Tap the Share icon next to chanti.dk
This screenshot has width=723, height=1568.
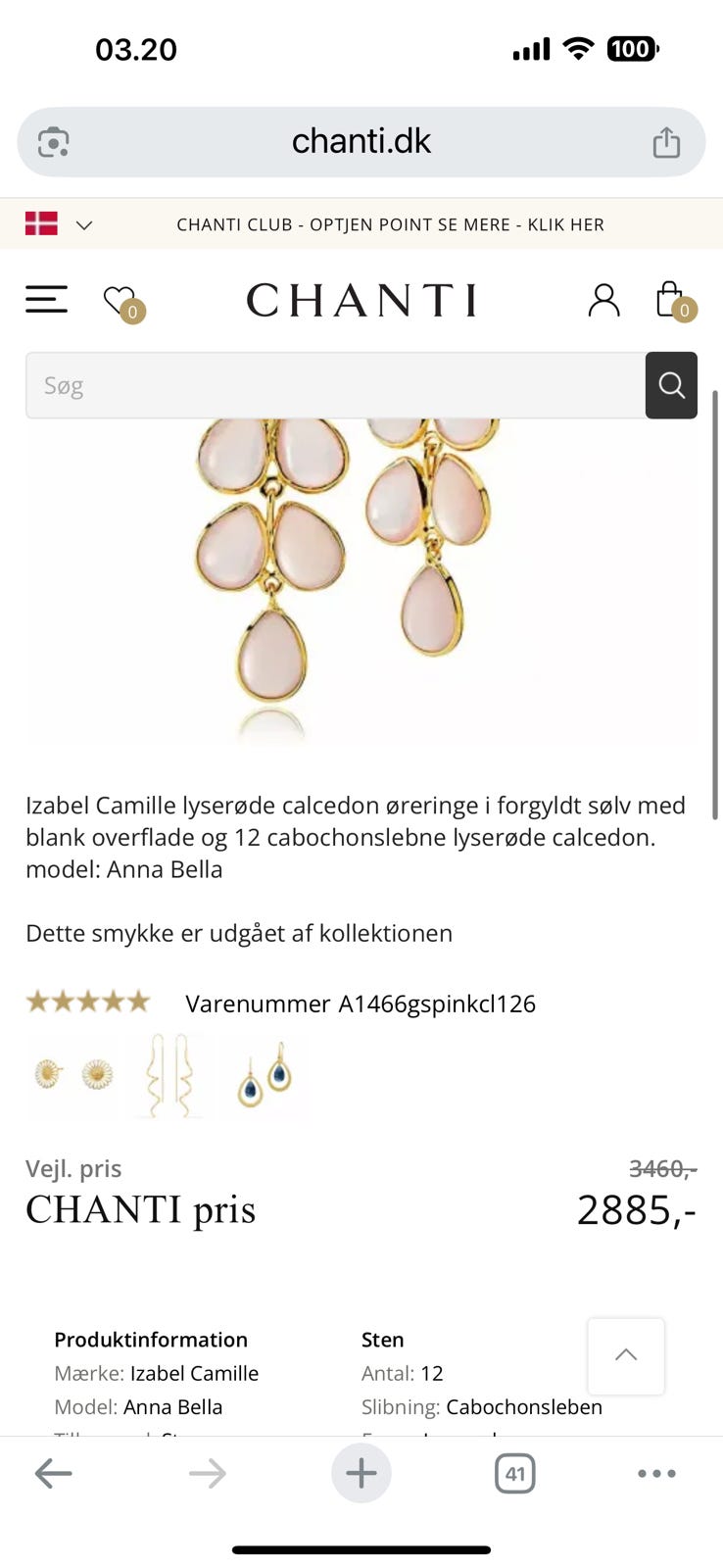(x=666, y=141)
